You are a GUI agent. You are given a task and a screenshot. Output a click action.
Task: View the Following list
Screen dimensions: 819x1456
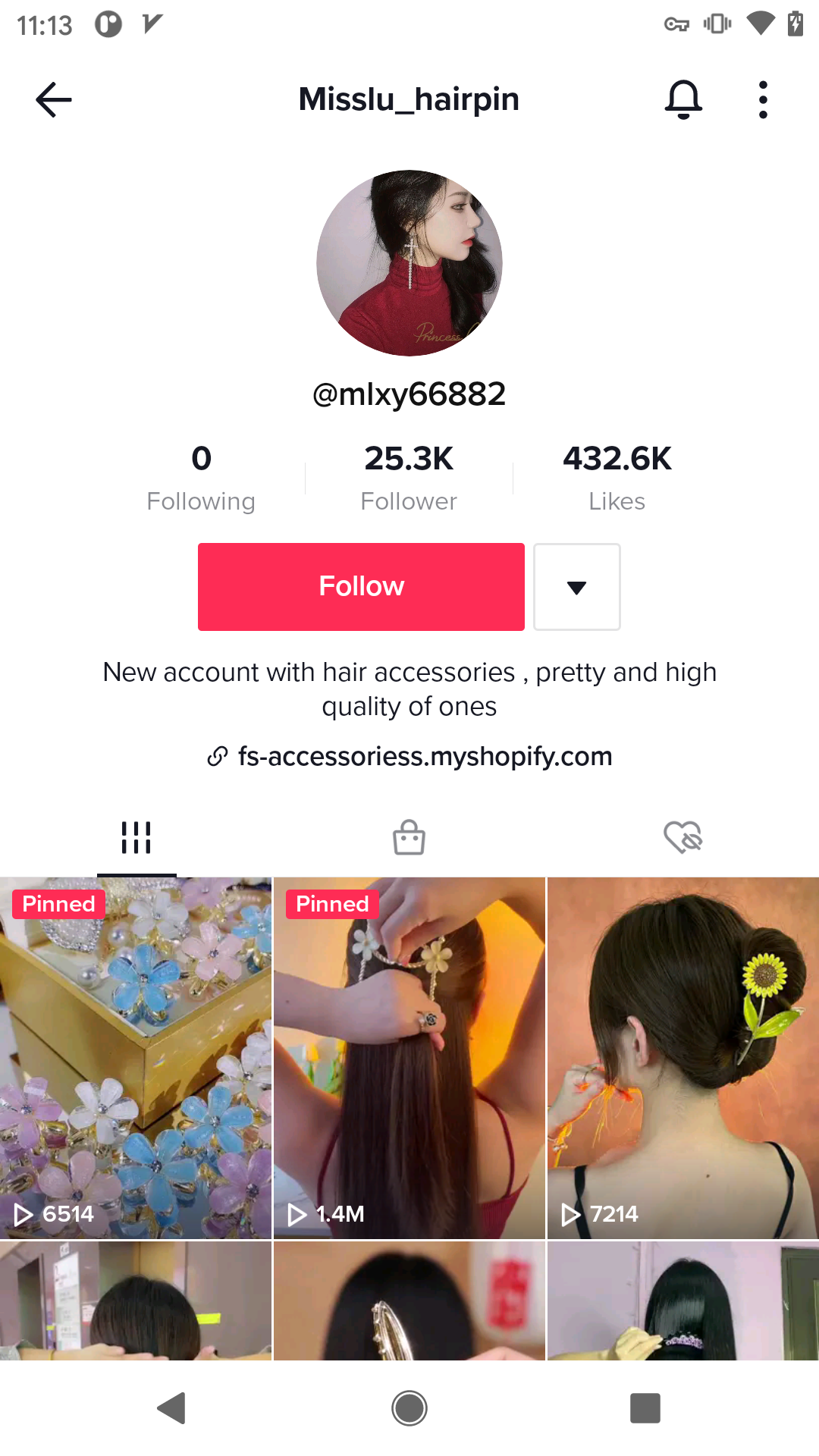click(x=201, y=478)
